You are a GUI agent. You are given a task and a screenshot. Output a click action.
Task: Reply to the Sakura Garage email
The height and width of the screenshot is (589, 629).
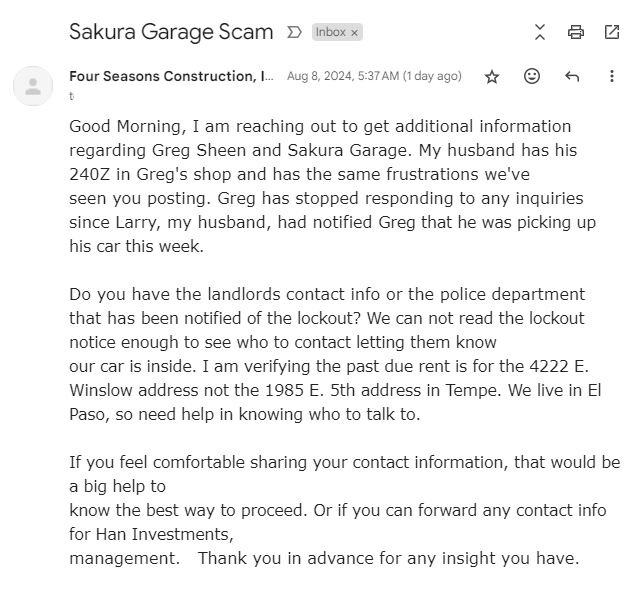(x=572, y=76)
